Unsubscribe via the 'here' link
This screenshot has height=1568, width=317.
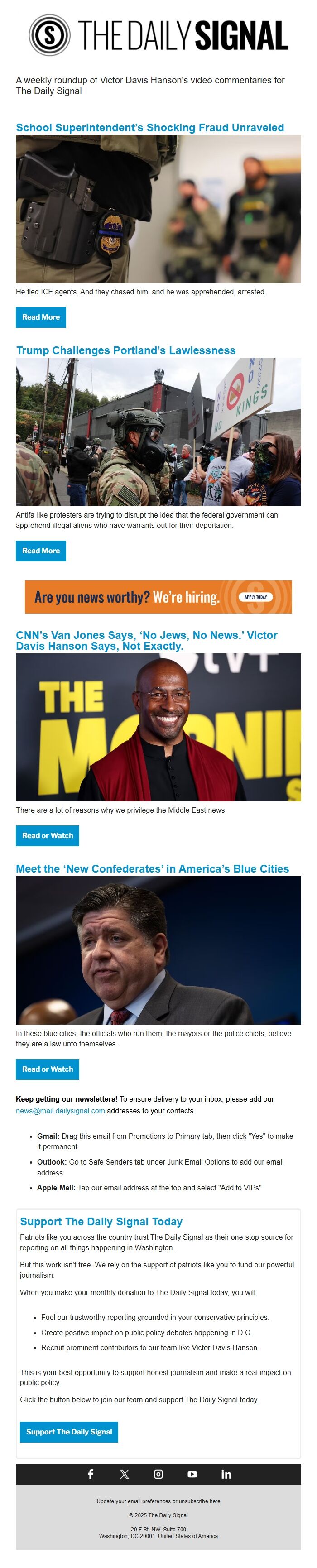point(215,1501)
